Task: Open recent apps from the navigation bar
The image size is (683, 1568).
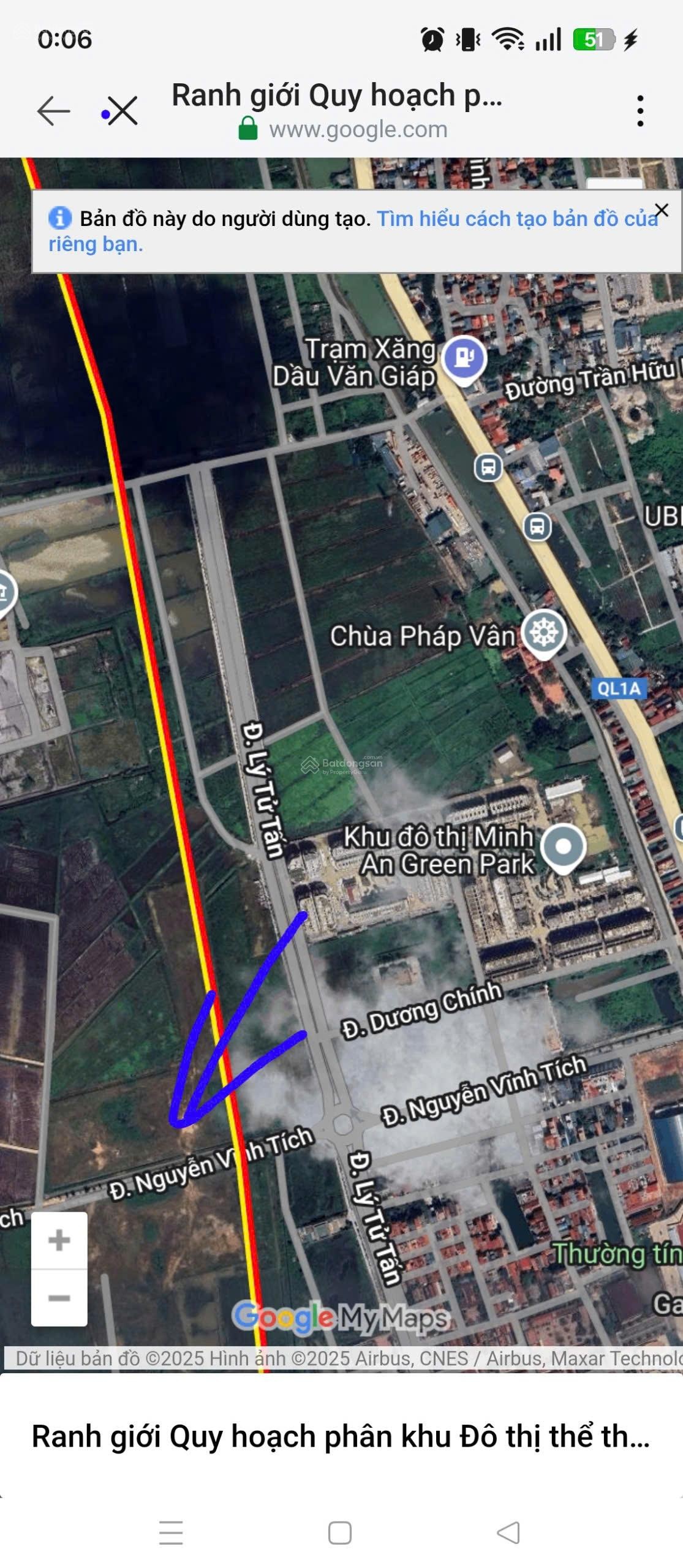Action: pyautogui.click(x=171, y=1533)
